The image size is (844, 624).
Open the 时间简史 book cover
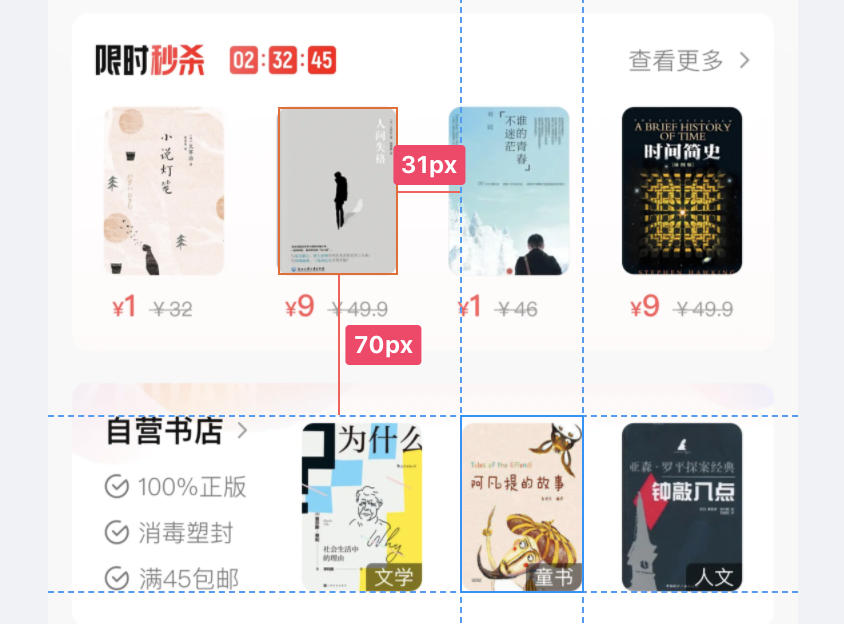coord(682,191)
